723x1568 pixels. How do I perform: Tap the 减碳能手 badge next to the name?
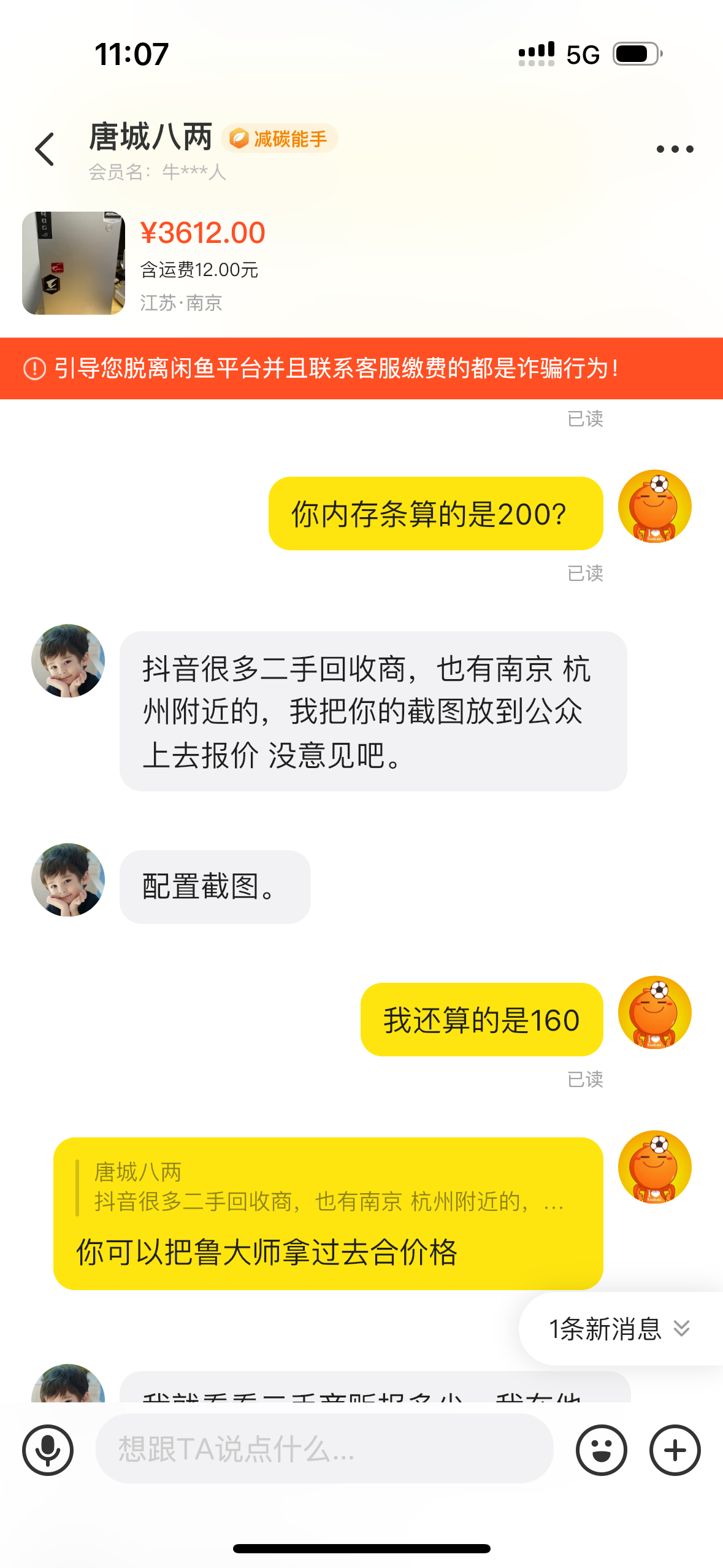pyautogui.click(x=280, y=139)
